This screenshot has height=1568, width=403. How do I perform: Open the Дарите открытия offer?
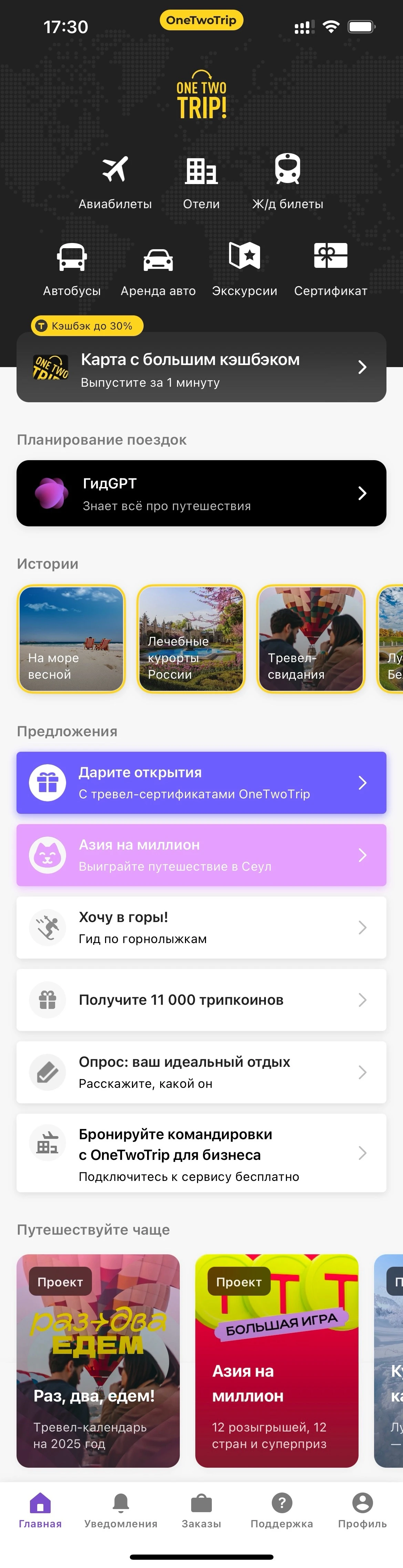(201, 782)
